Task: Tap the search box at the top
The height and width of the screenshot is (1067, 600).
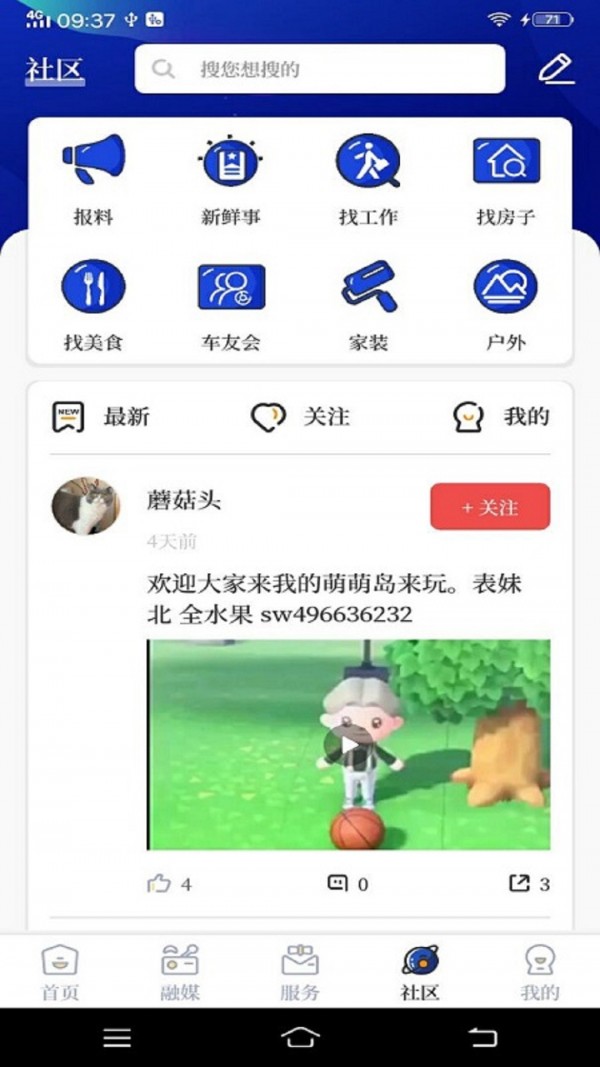Action: pyautogui.click(x=320, y=69)
